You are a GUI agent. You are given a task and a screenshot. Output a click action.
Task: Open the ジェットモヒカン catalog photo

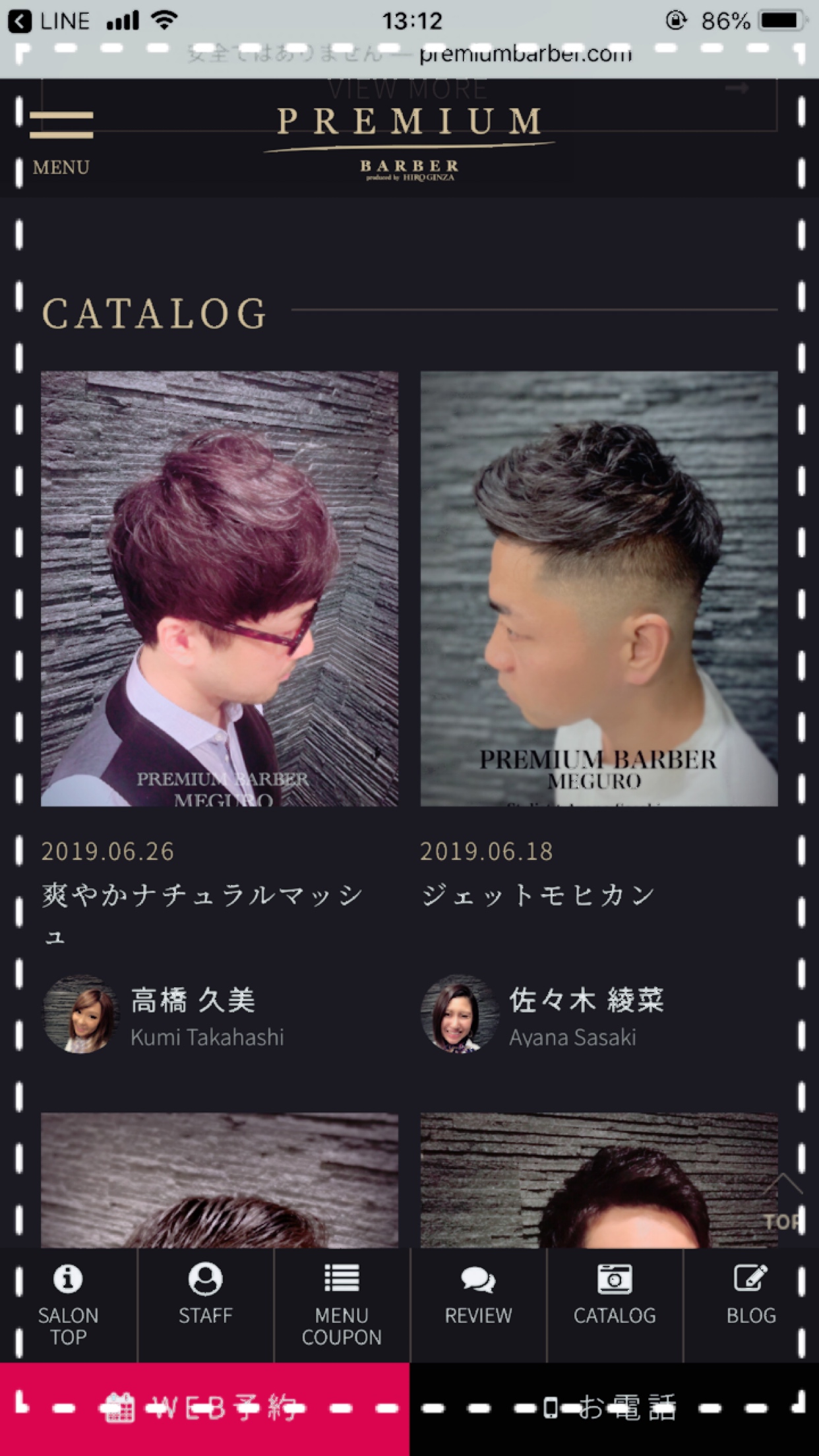pyautogui.click(x=599, y=588)
